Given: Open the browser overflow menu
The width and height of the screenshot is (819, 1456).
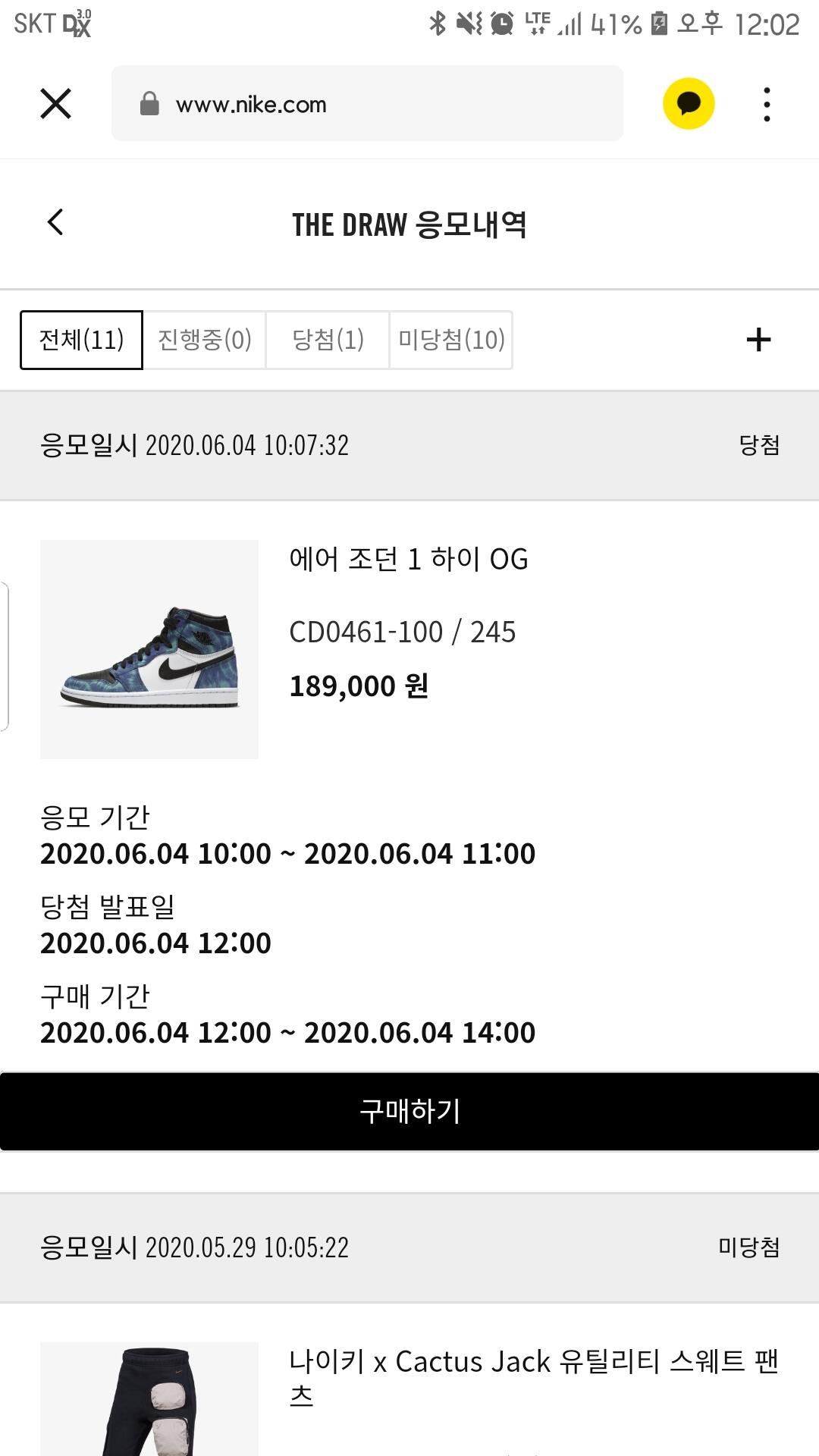Looking at the screenshot, I should (767, 104).
